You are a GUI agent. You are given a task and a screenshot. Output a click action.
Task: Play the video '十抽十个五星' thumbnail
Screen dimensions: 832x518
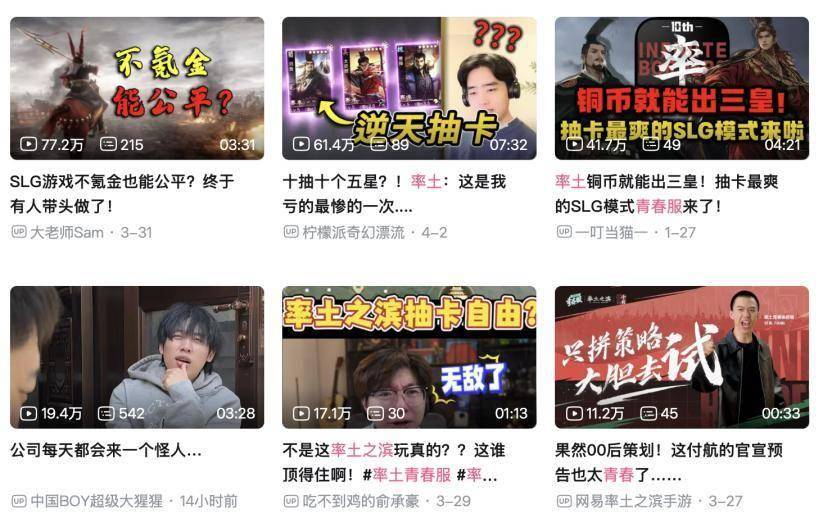409,88
